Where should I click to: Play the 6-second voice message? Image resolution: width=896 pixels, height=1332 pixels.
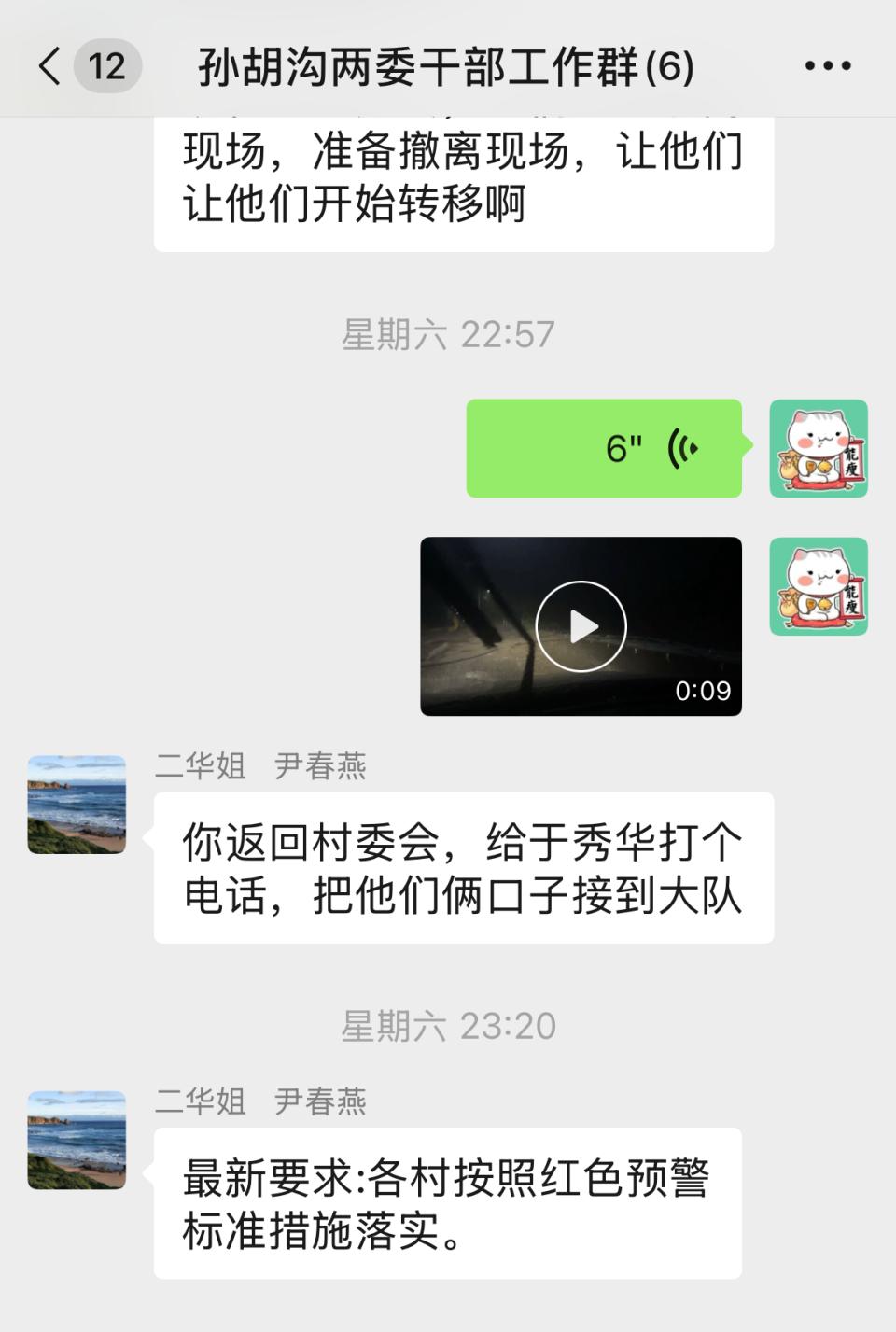coord(604,448)
